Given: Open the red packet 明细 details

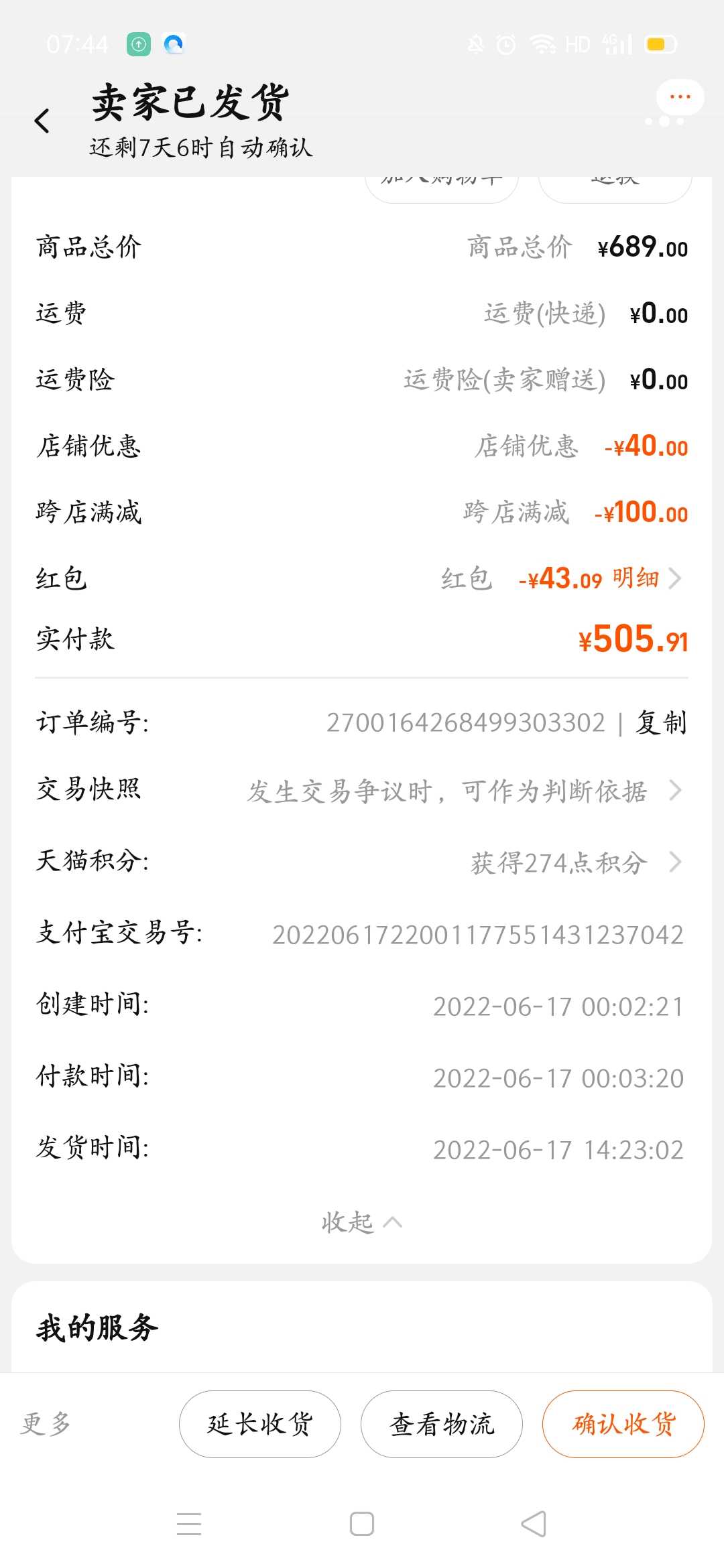Looking at the screenshot, I should pyautogui.click(x=646, y=578).
